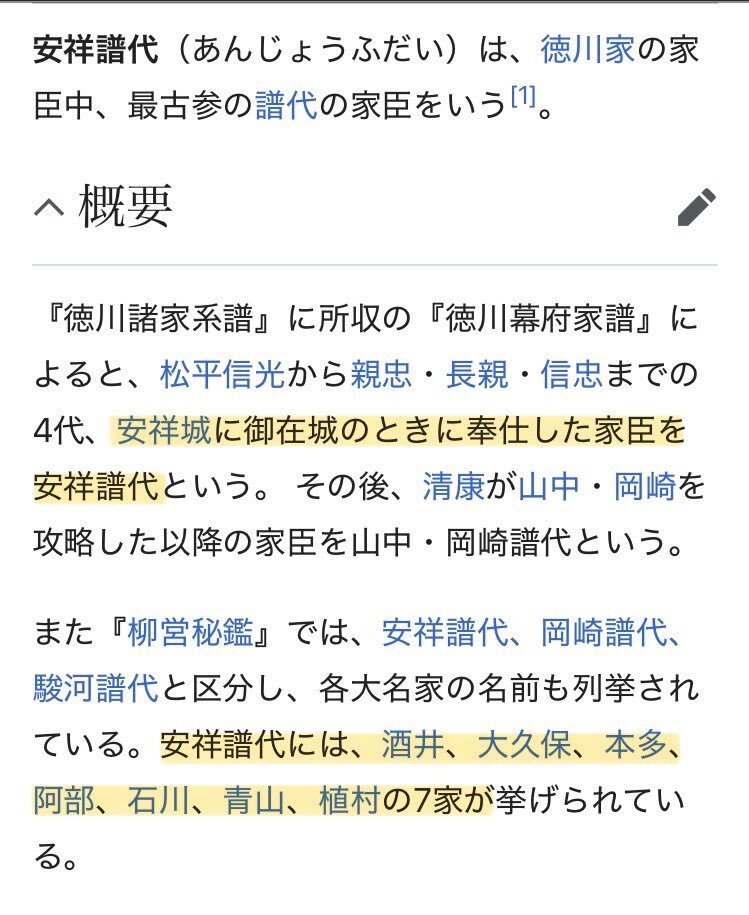Collapse the 概要 section
The height and width of the screenshot is (915, 749).
pos(48,207)
